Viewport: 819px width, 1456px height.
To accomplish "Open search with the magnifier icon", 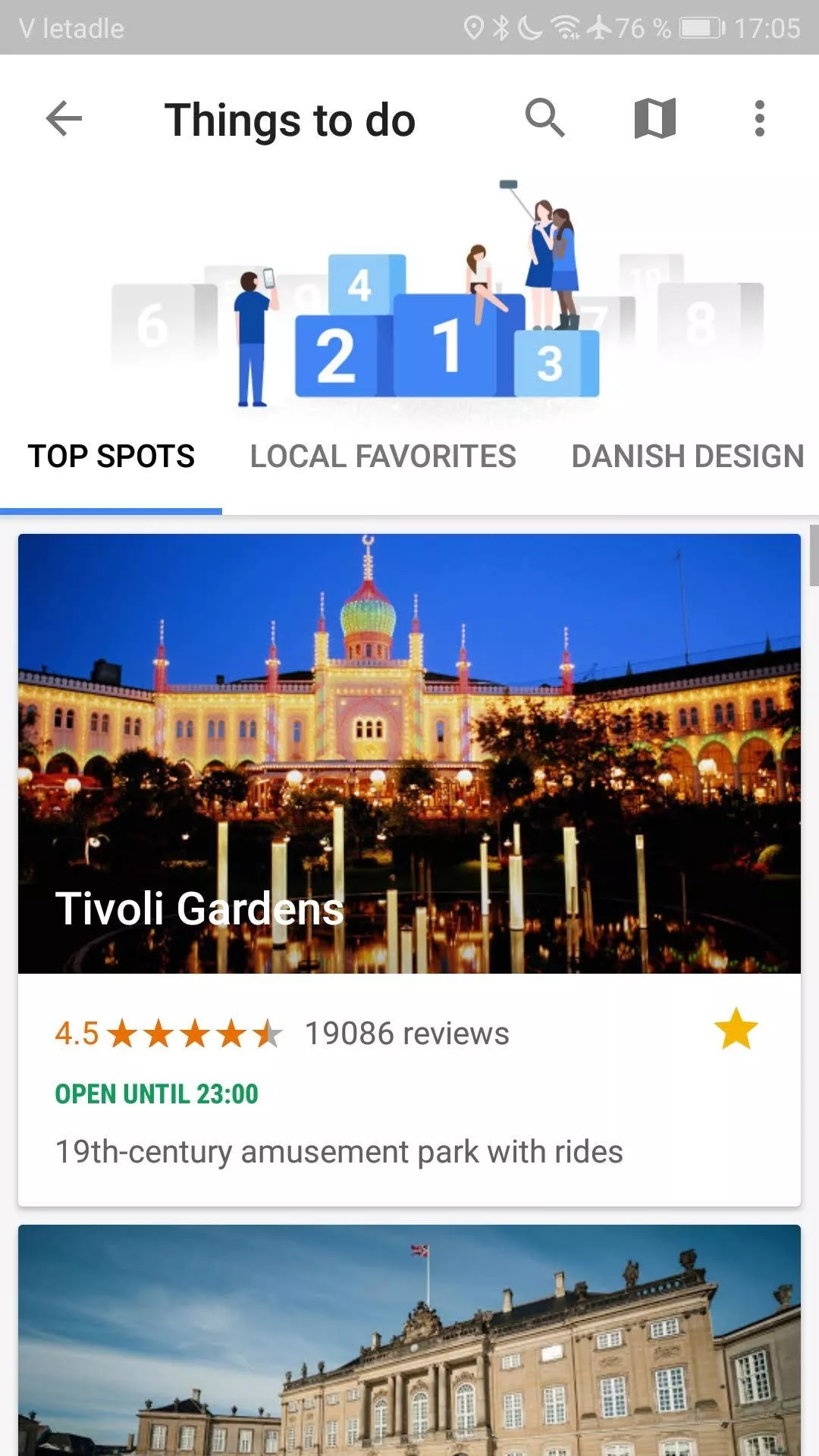I will coord(545,118).
